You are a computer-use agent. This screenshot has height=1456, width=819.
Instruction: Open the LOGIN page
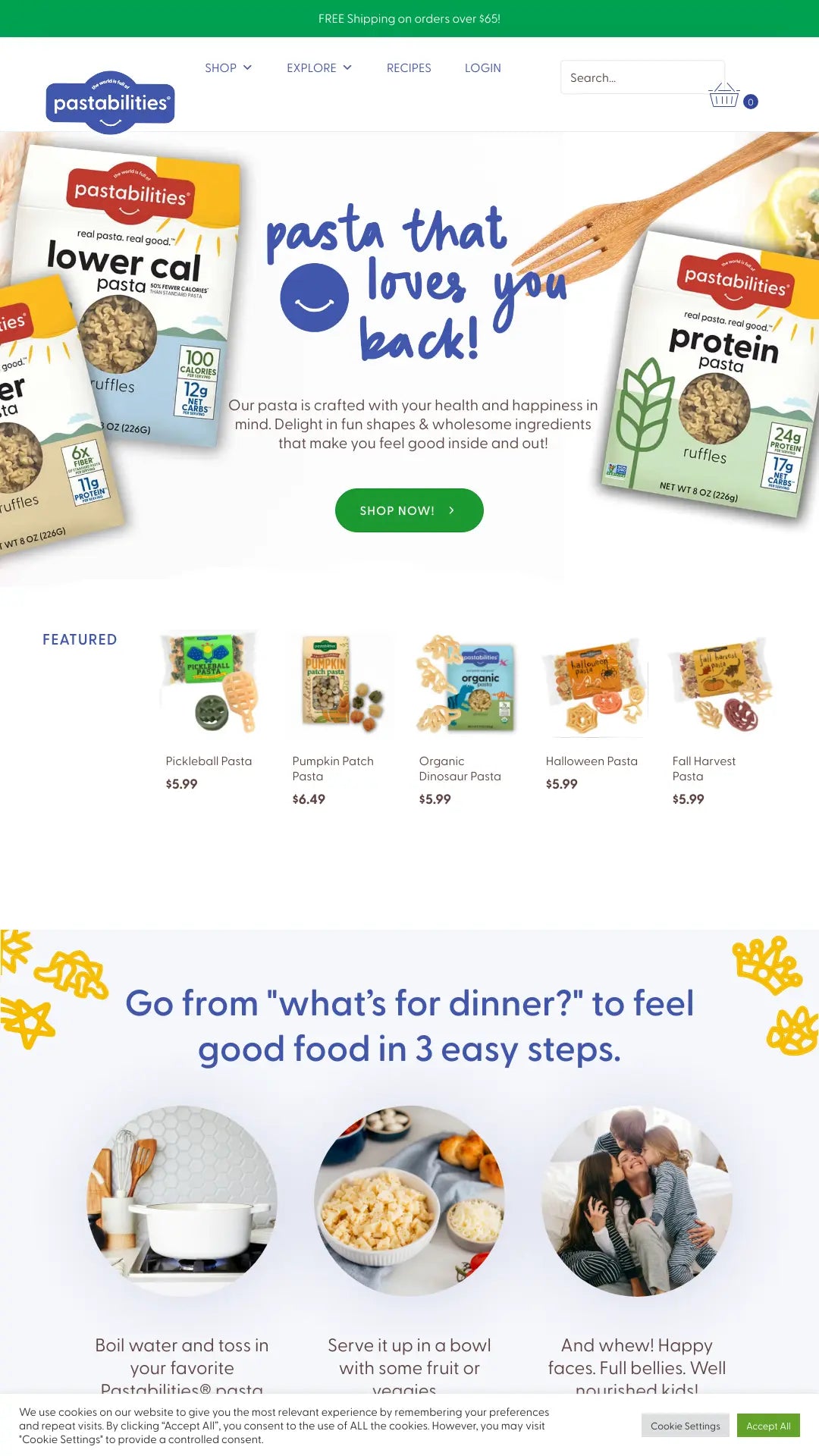[482, 68]
